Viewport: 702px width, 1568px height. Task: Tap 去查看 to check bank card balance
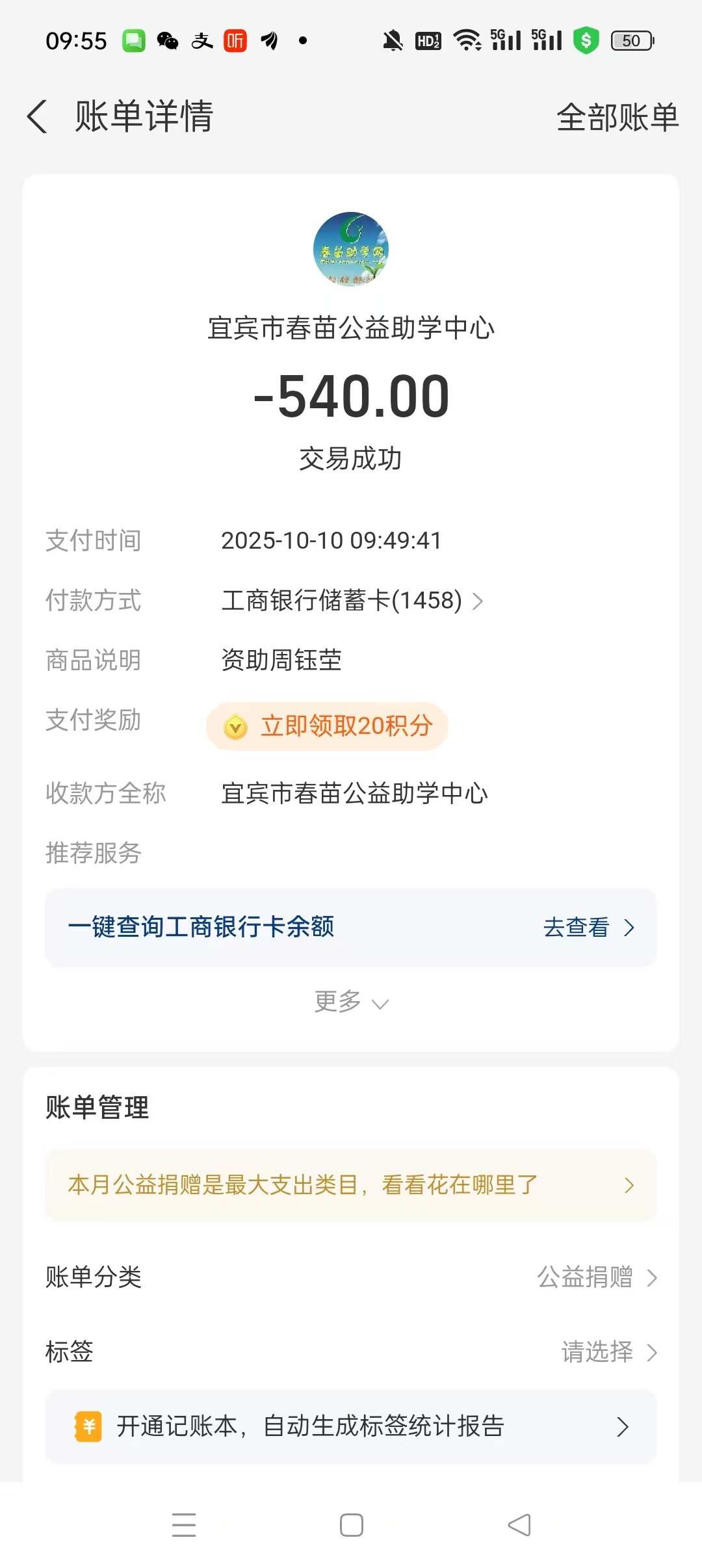(x=588, y=927)
